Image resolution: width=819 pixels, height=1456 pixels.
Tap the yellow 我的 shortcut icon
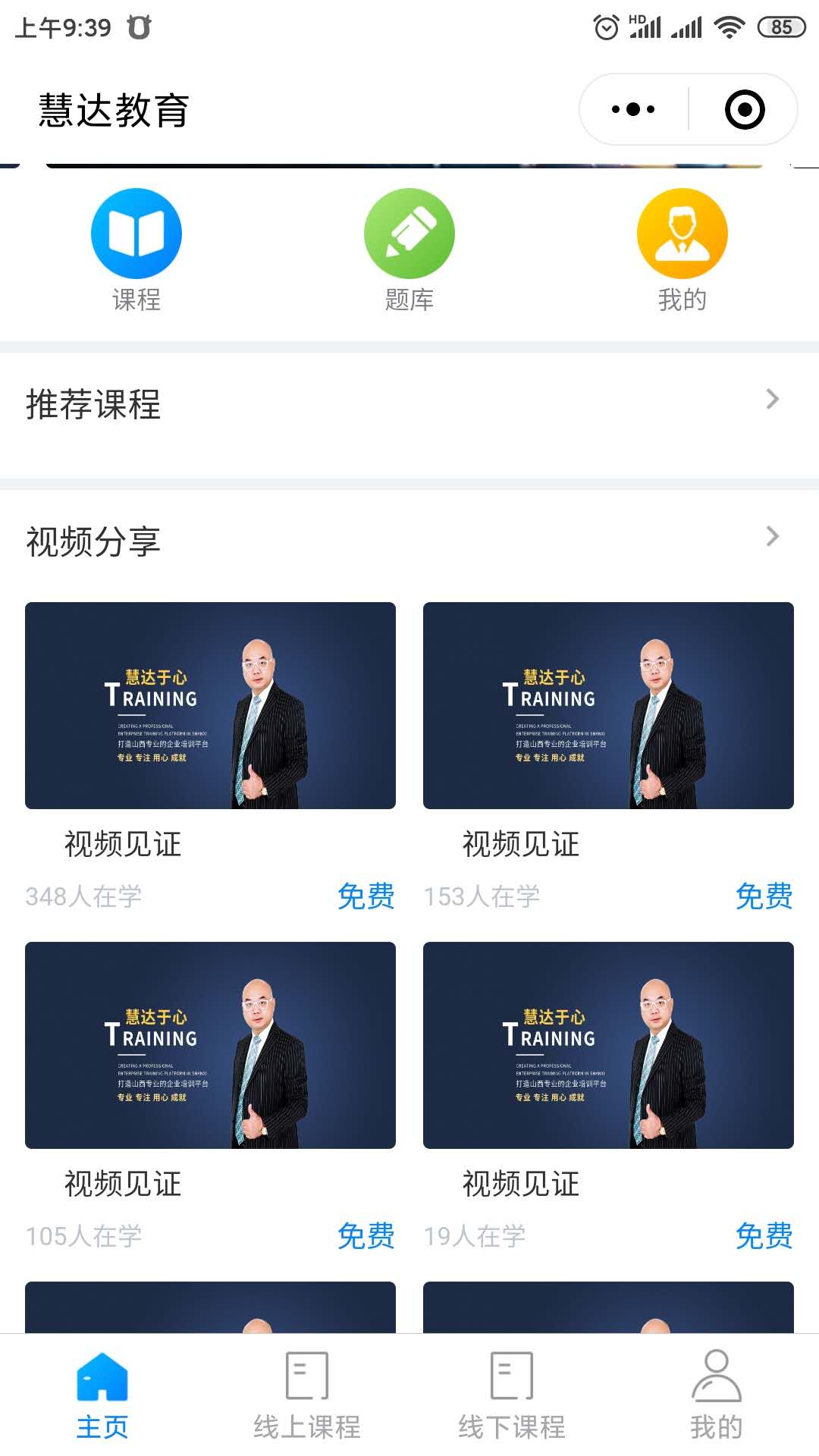click(x=682, y=235)
